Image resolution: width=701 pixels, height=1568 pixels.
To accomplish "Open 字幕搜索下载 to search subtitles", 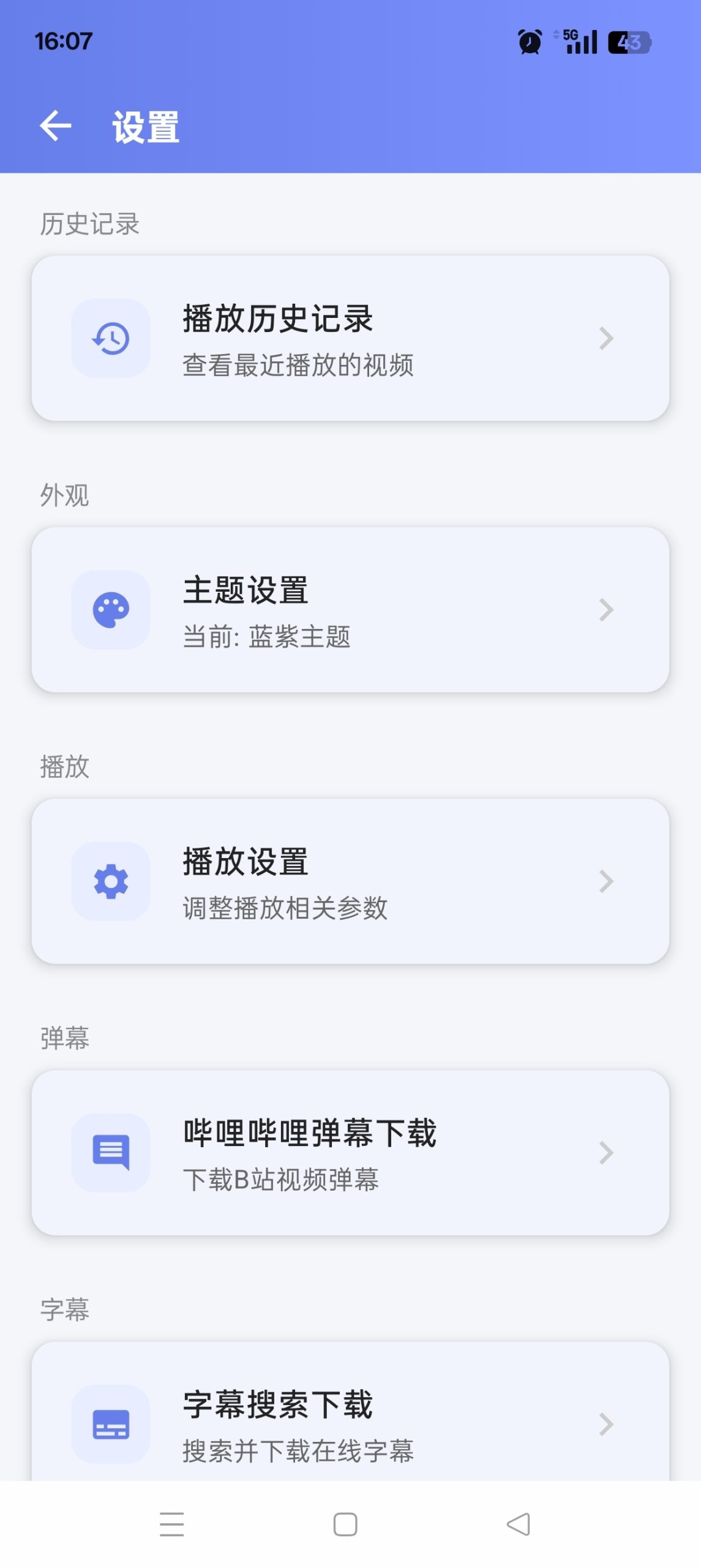I will pos(350,1425).
